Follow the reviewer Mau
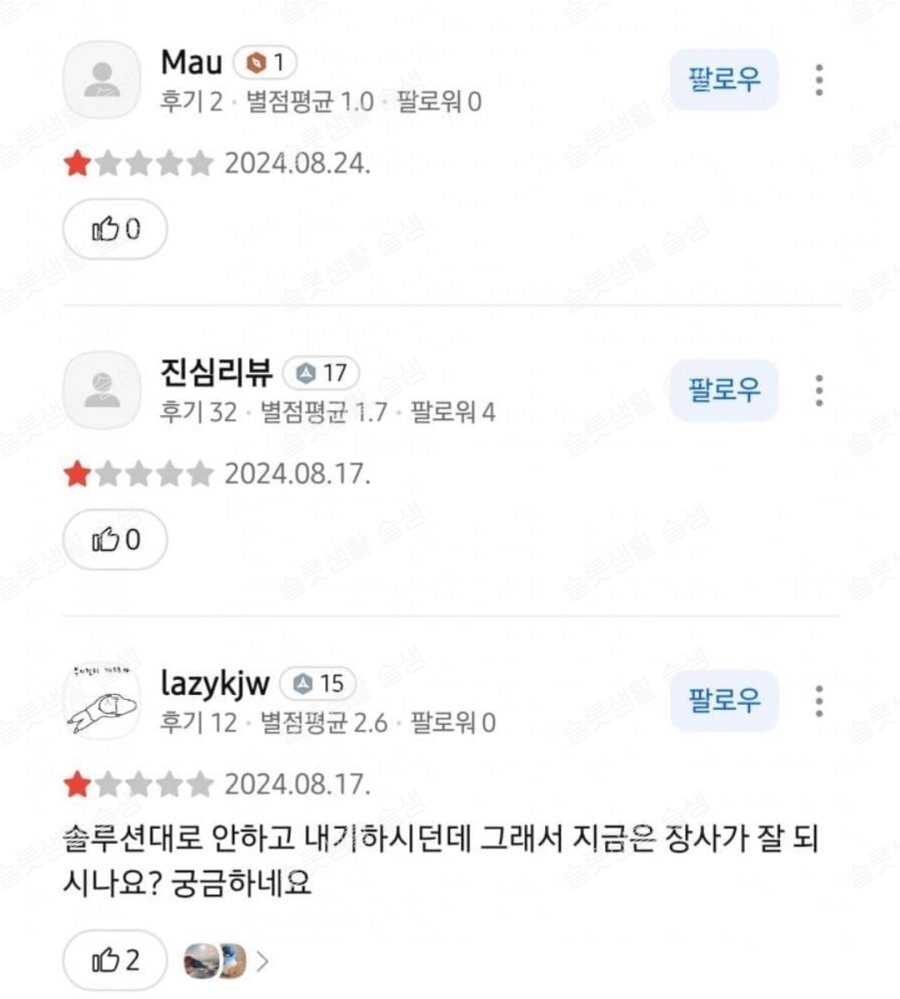 click(724, 79)
